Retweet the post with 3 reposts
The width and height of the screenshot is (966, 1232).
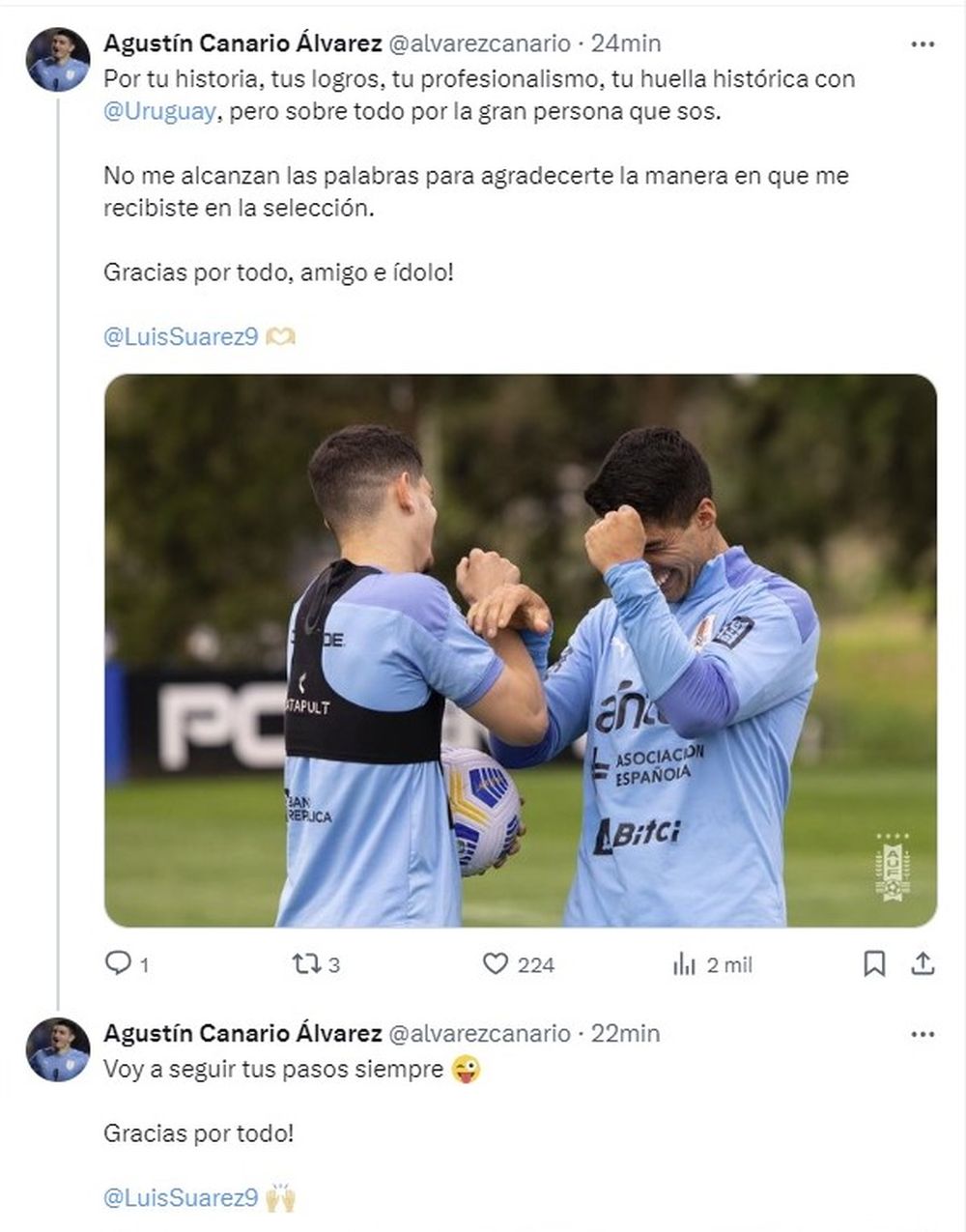click(305, 963)
